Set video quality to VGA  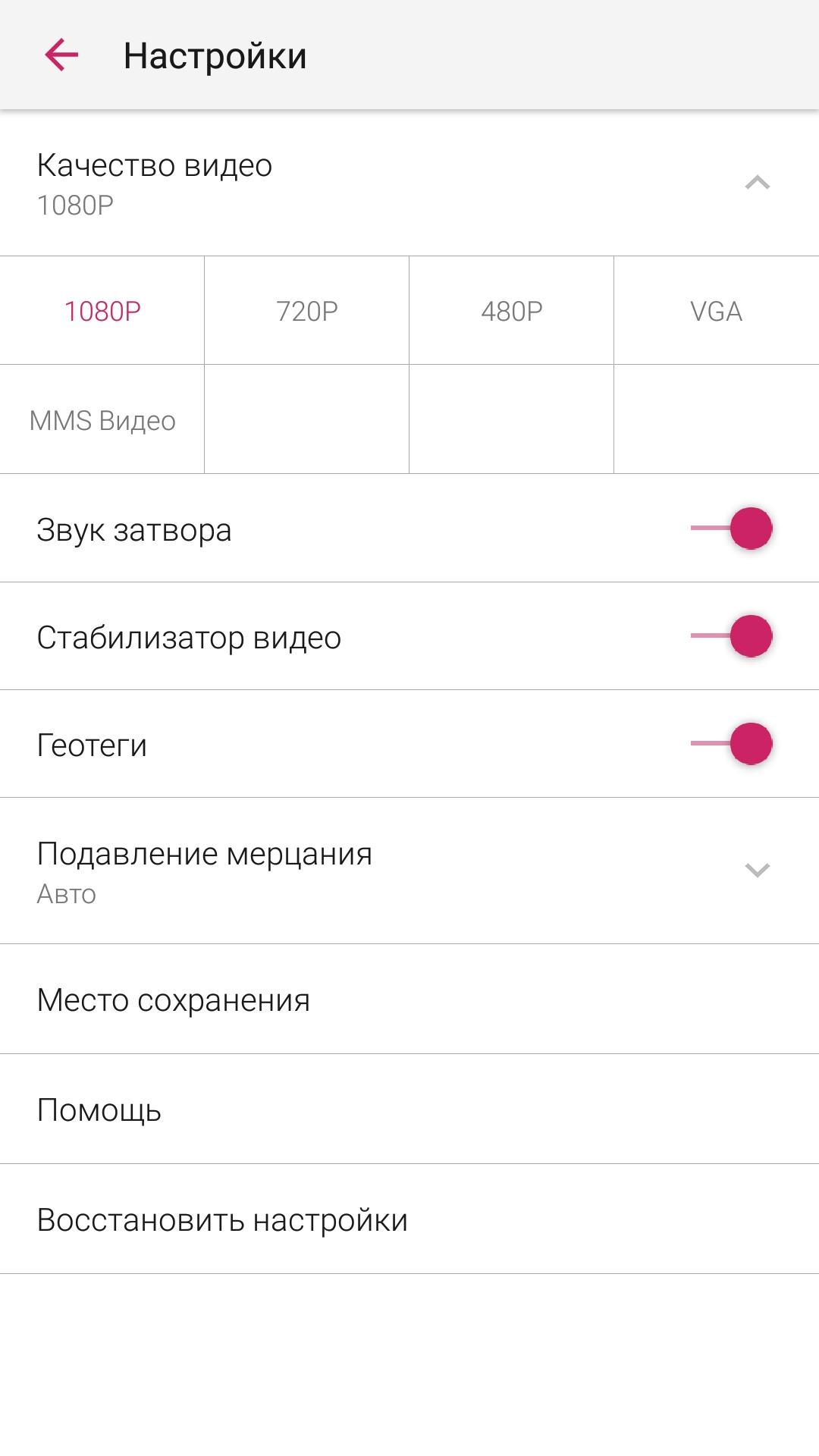point(717,311)
